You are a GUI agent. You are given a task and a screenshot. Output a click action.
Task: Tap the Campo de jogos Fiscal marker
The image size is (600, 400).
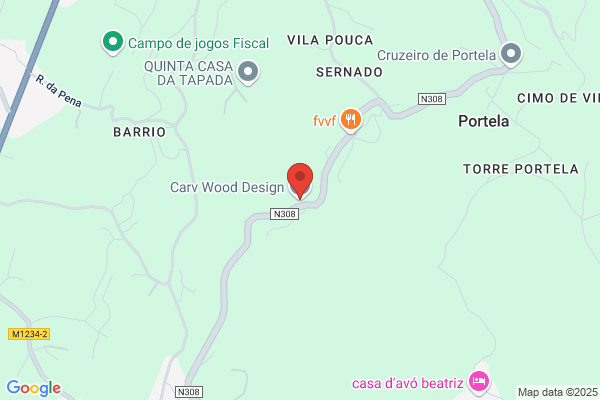pos(113,42)
